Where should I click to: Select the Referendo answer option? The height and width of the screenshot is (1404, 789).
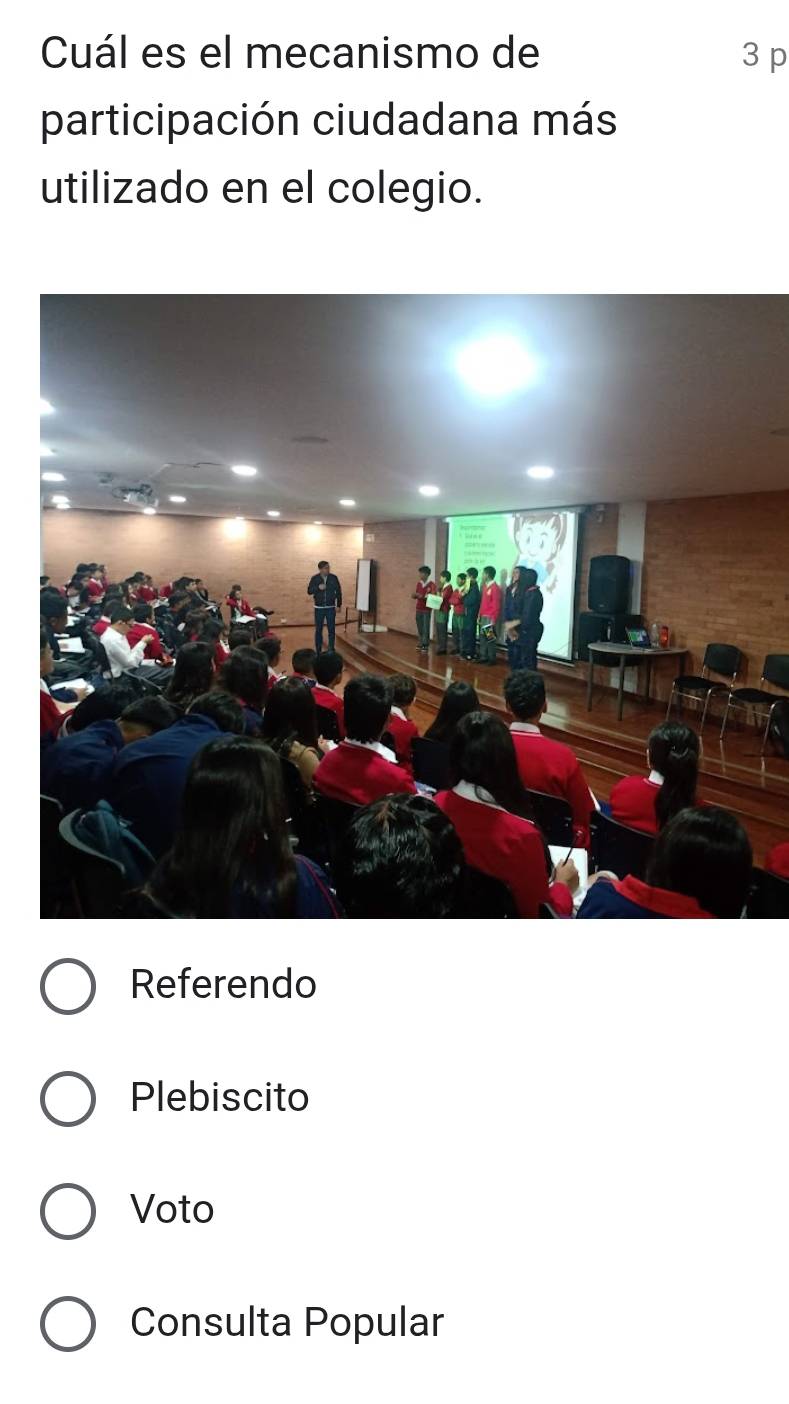[x=68, y=986]
